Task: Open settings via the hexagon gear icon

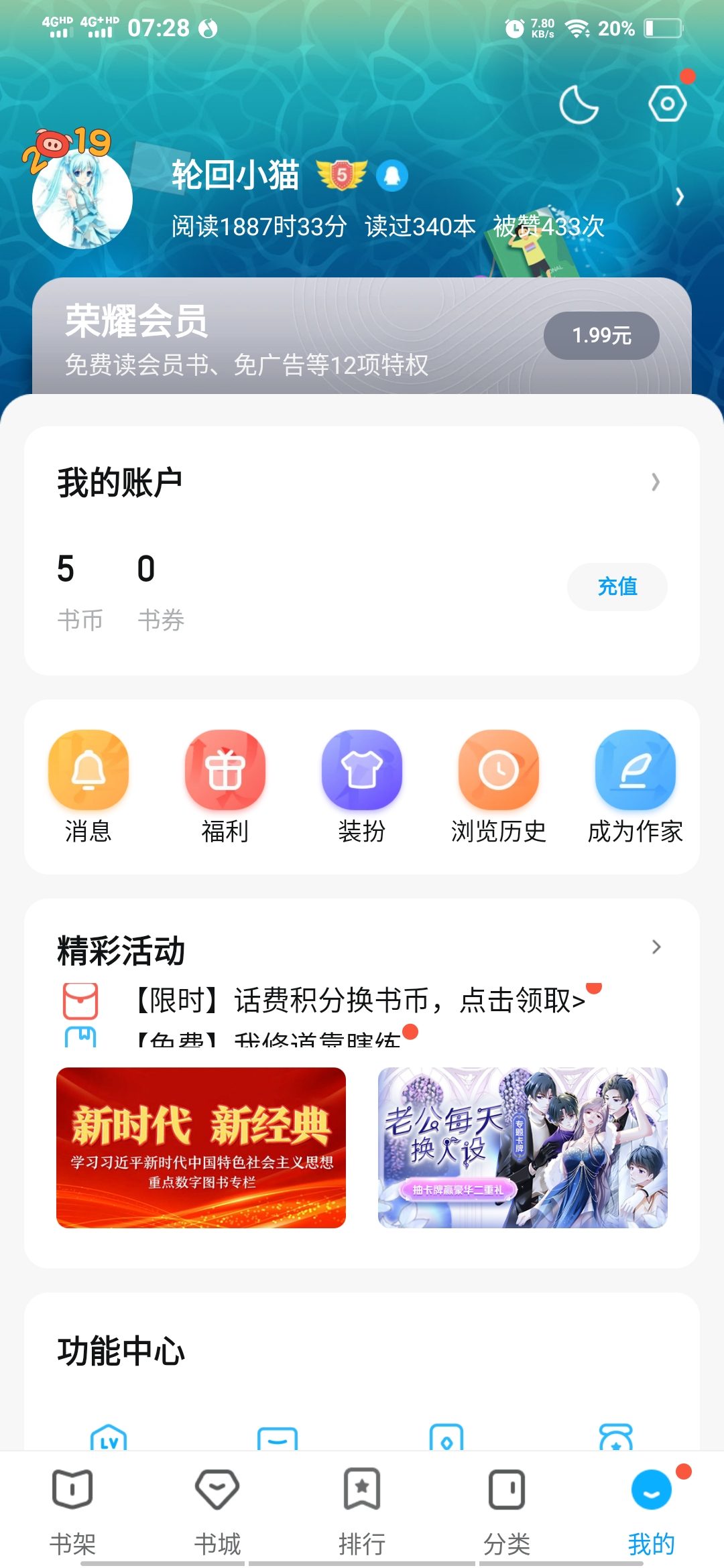Action: pos(667,104)
